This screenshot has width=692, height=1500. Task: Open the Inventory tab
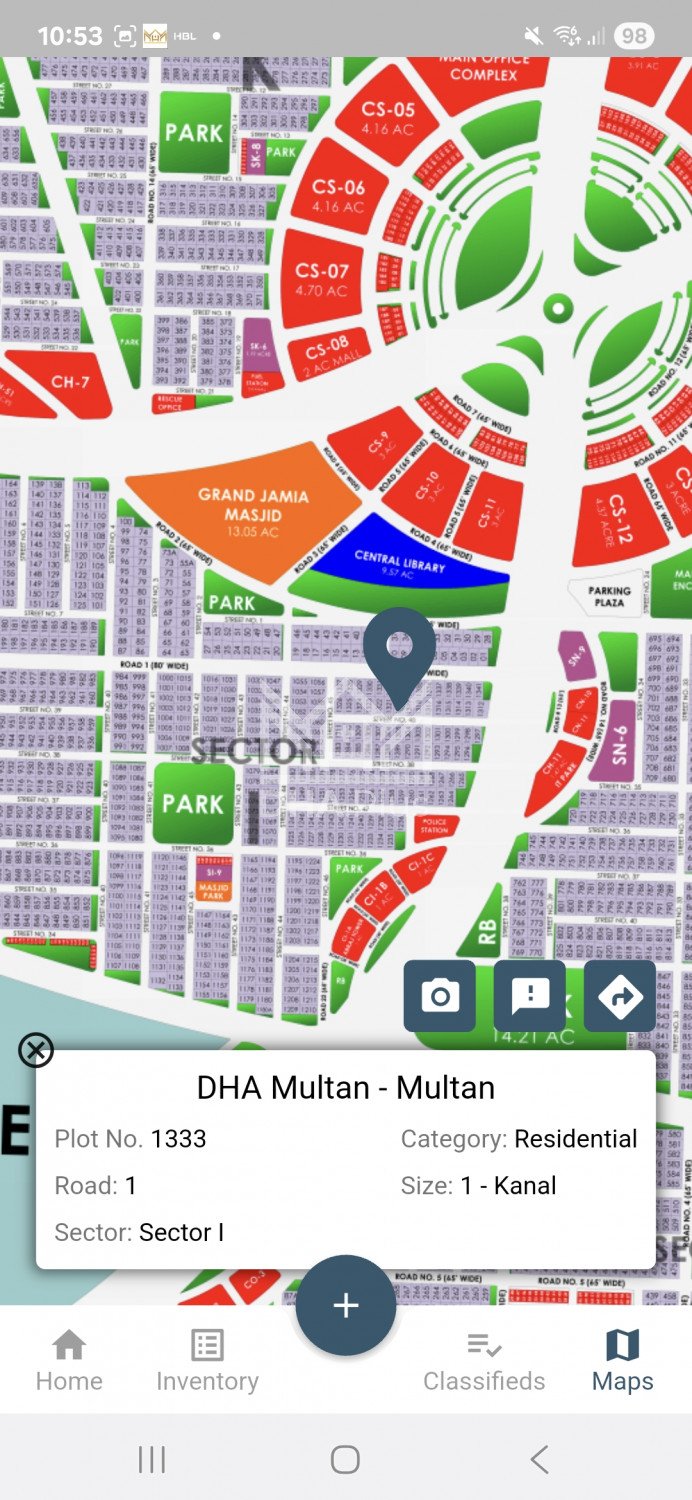click(x=207, y=1360)
